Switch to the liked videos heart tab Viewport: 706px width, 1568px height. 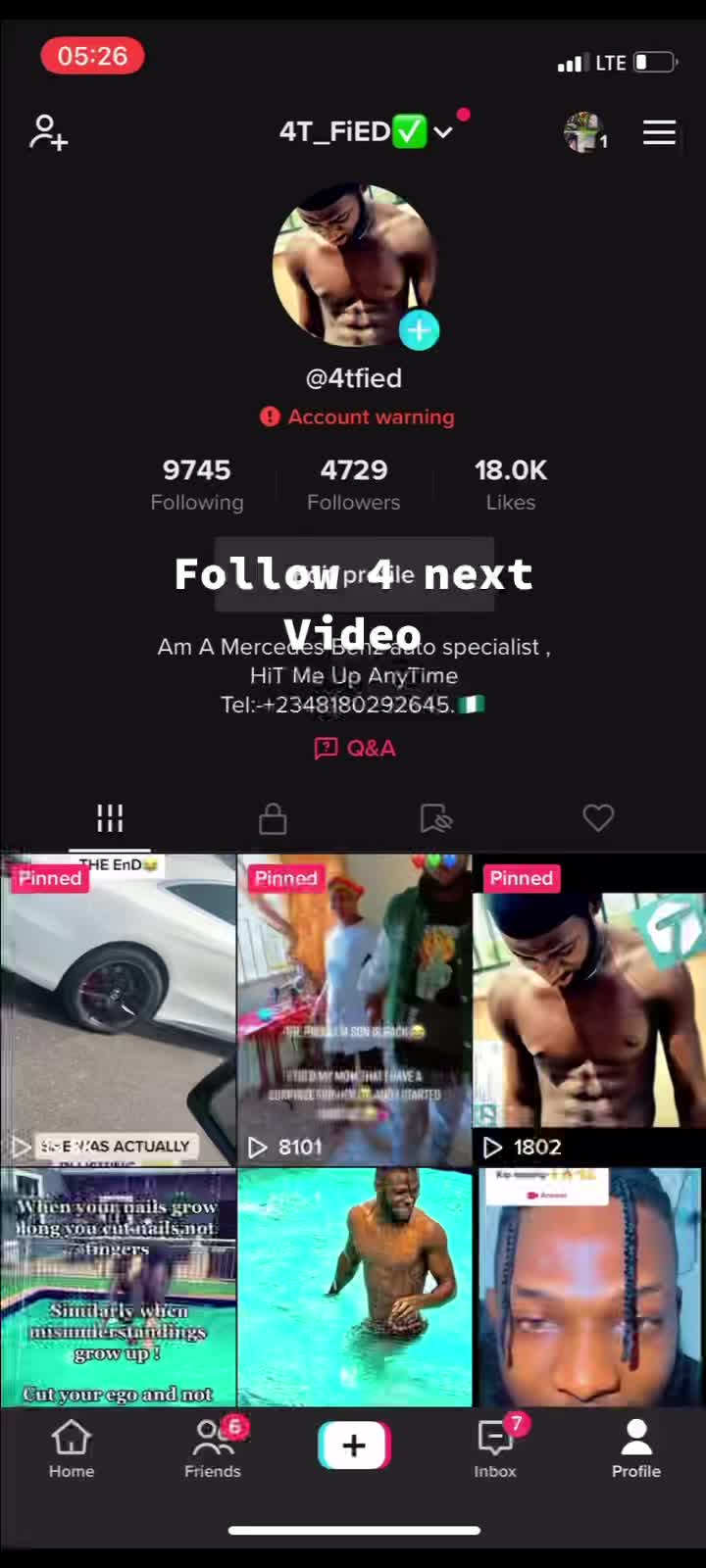coord(598,818)
